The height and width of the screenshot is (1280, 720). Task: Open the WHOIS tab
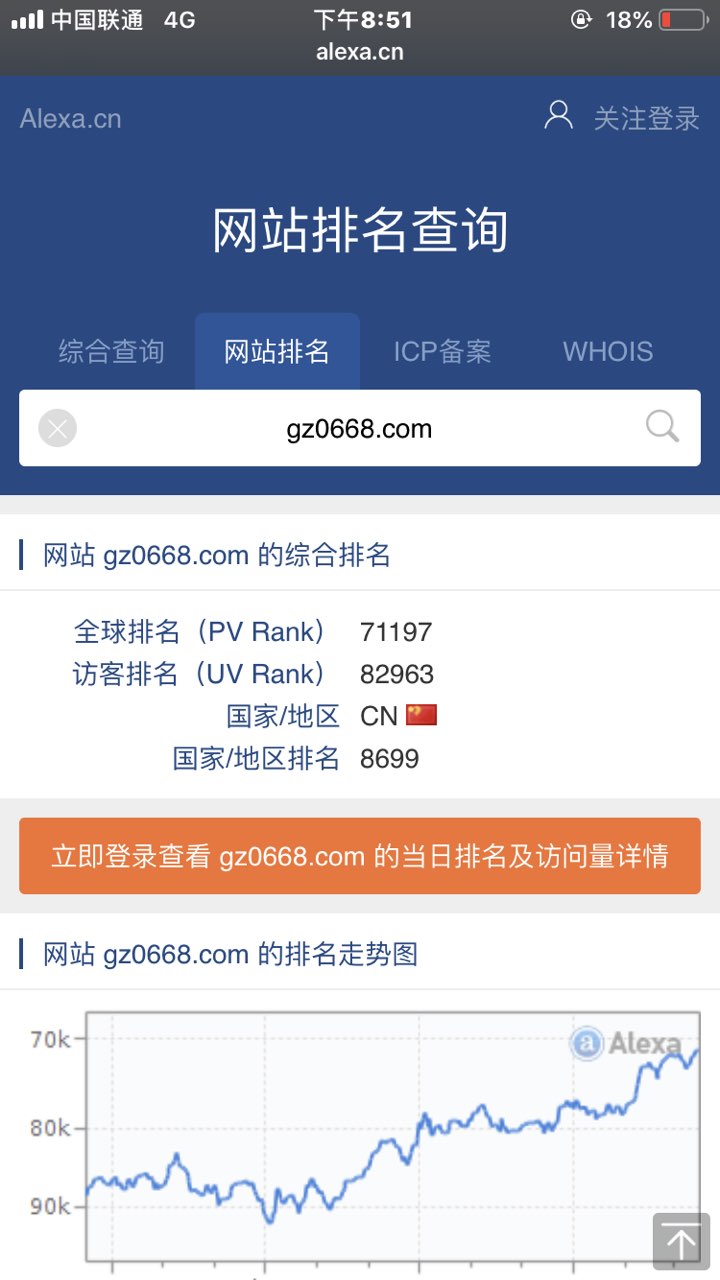pos(607,352)
